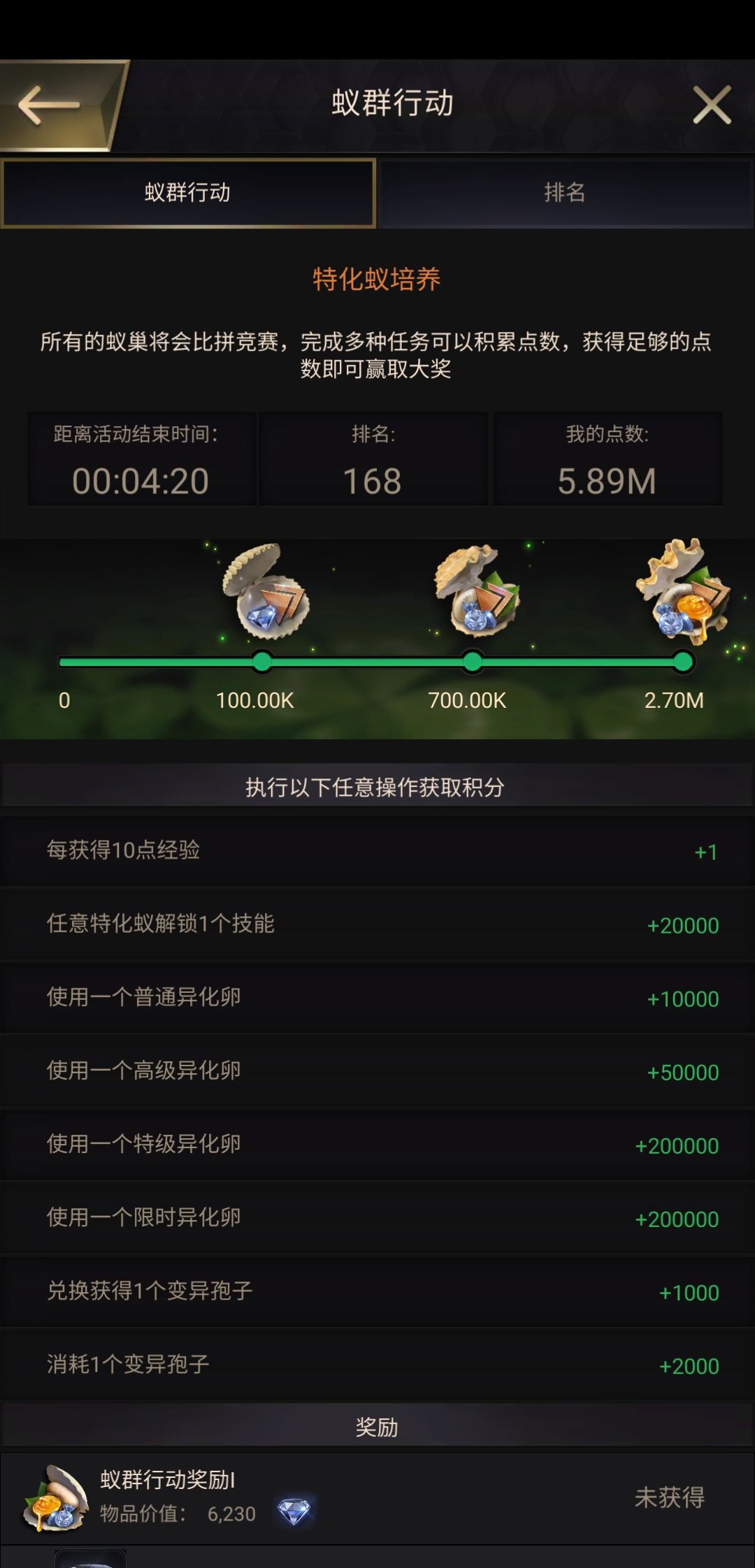
Task: Tap the progress slider marker at 700.00K
Action: click(x=473, y=662)
